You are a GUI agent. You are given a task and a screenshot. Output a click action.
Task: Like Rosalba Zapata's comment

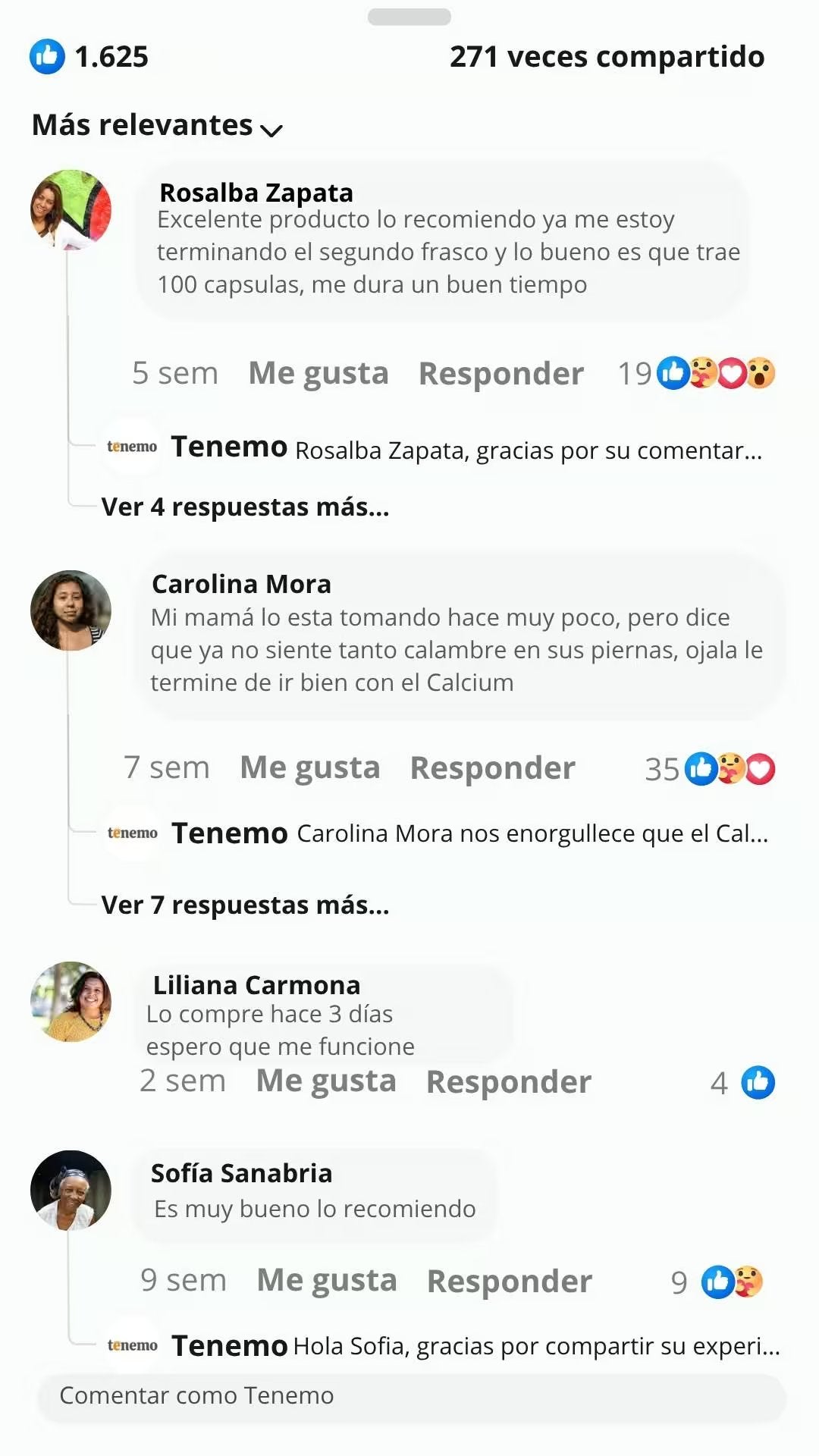pyautogui.click(x=318, y=373)
